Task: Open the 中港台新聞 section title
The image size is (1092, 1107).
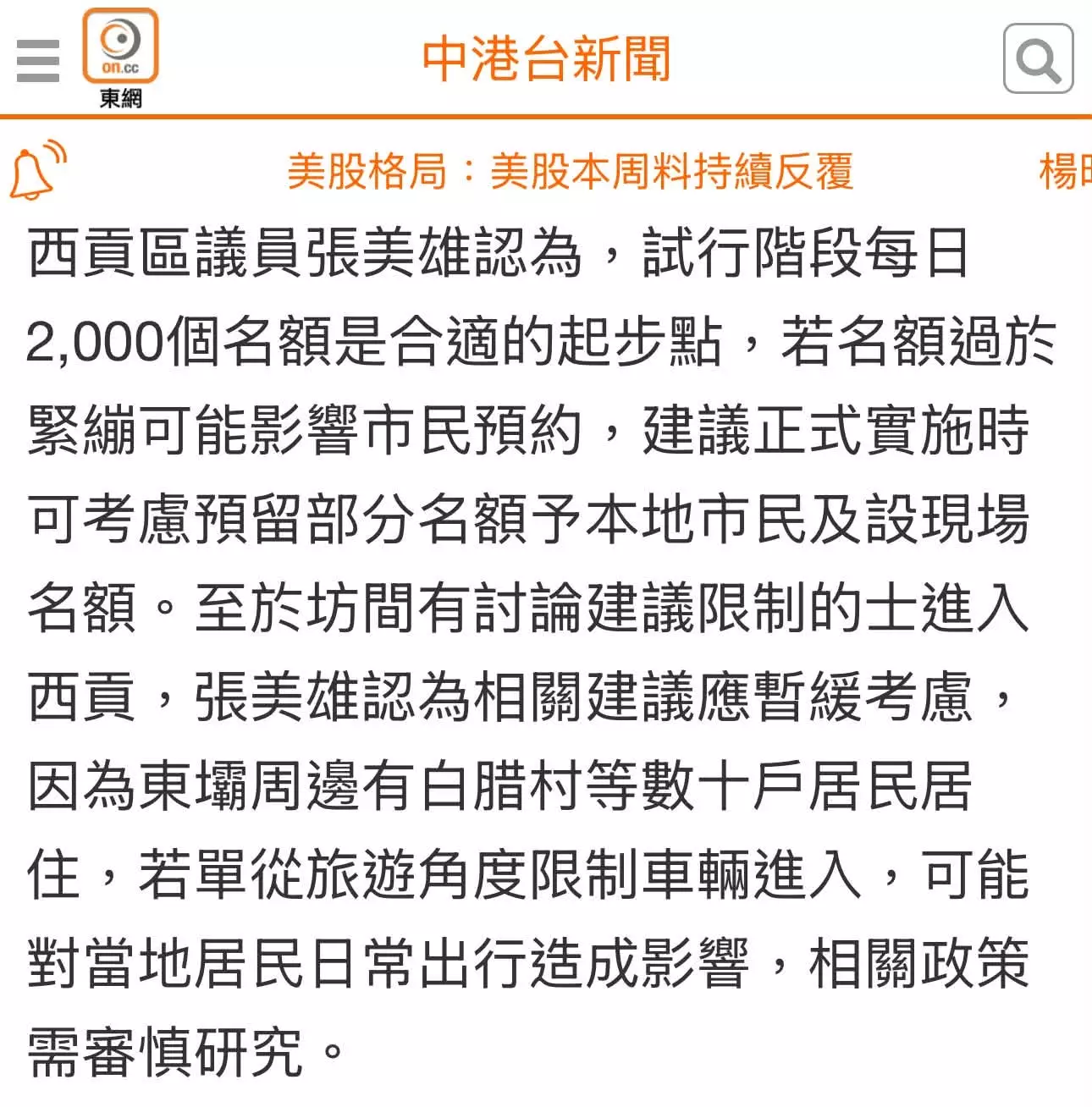Action: click(x=546, y=58)
